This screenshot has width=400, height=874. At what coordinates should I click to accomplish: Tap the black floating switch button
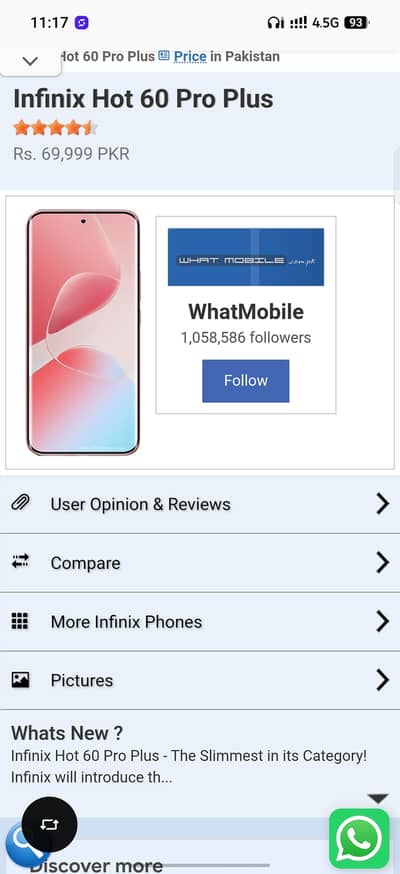[x=50, y=825]
